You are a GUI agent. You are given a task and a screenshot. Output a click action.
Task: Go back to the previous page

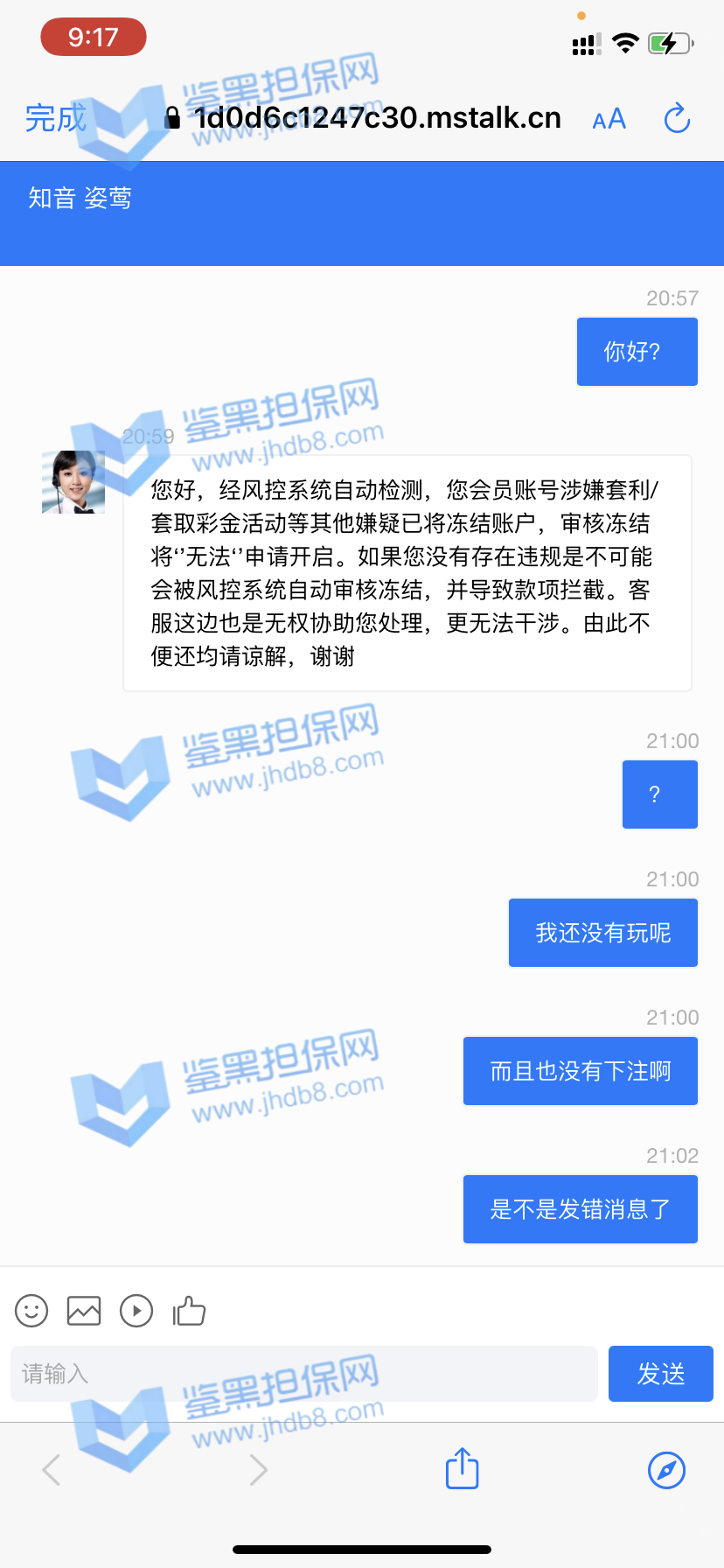click(x=52, y=1470)
